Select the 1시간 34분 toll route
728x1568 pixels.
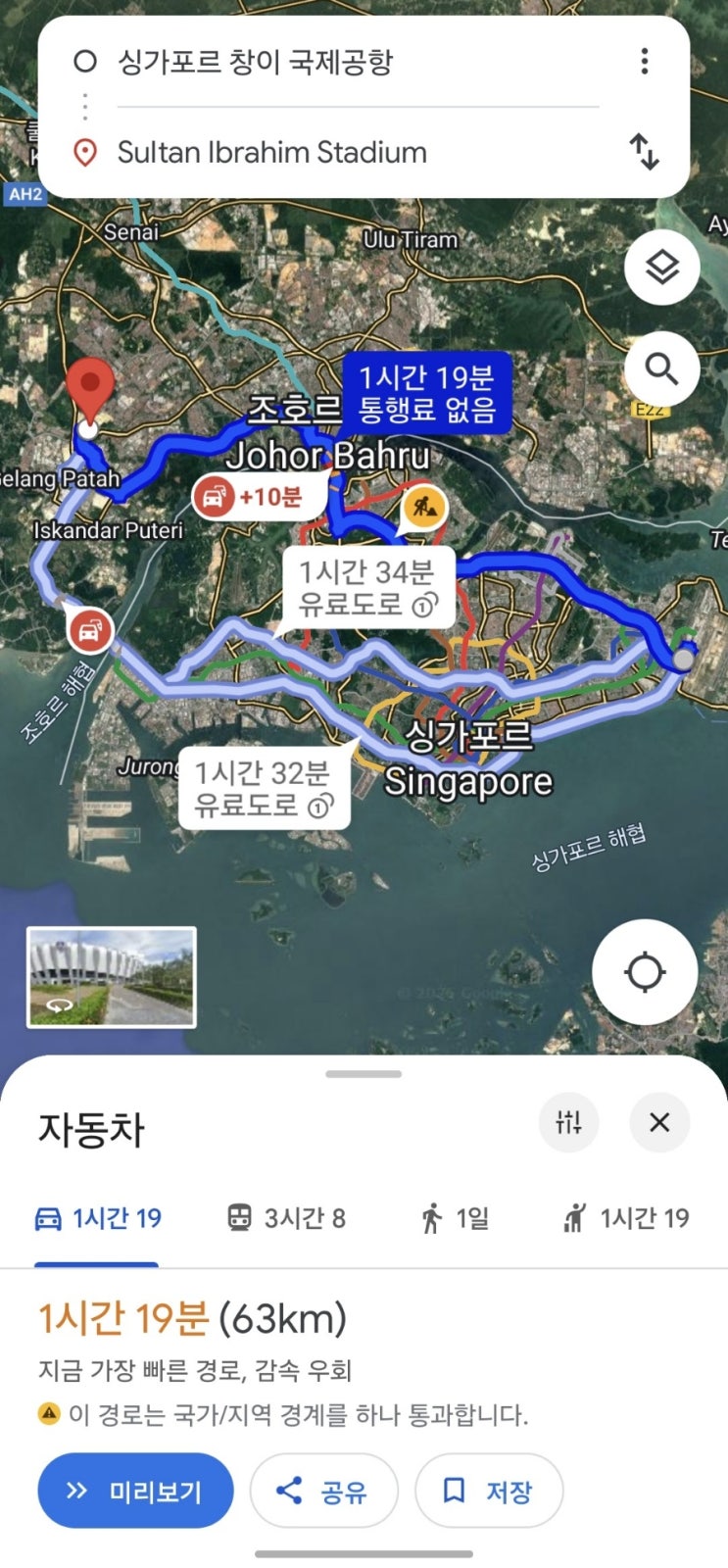point(366,588)
